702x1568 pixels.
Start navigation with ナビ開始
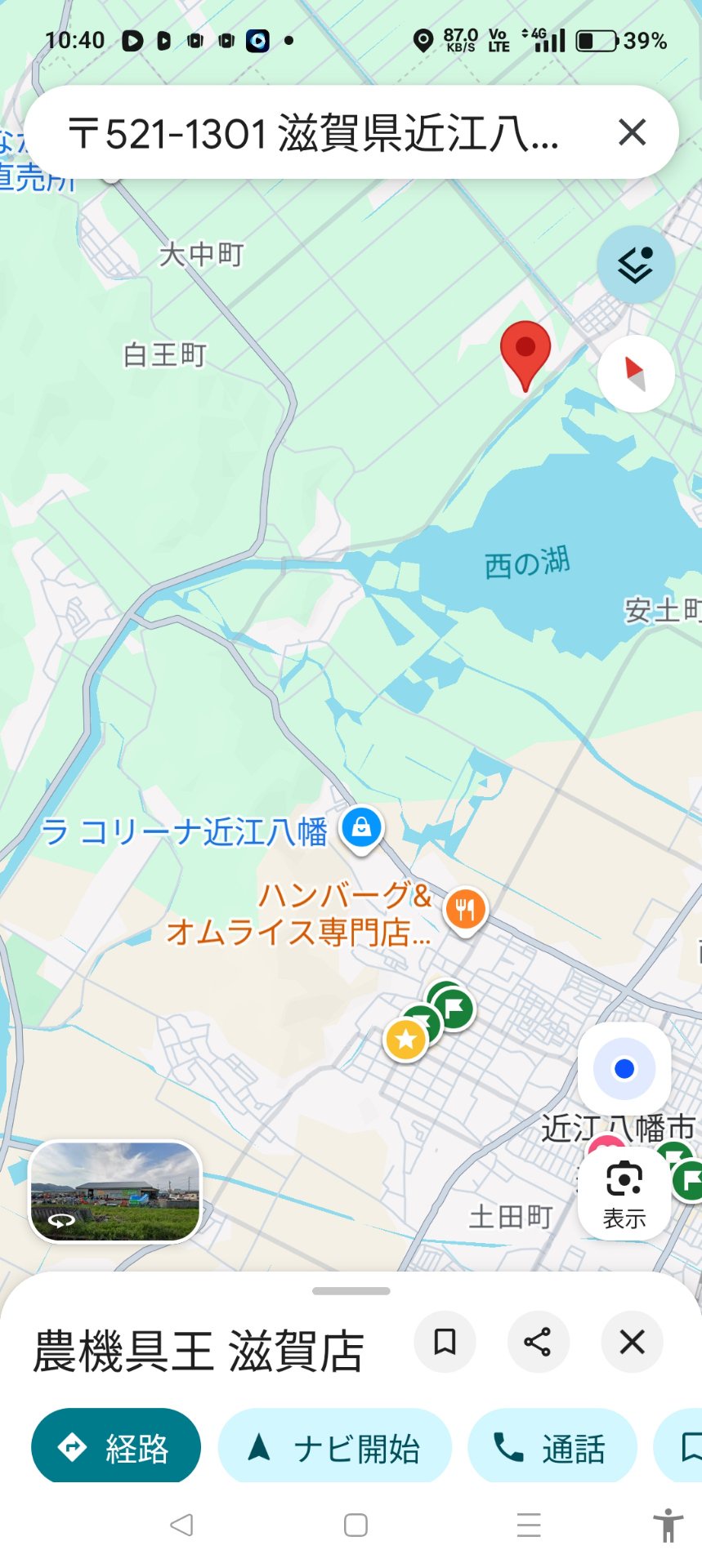click(x=334, y=1448)
